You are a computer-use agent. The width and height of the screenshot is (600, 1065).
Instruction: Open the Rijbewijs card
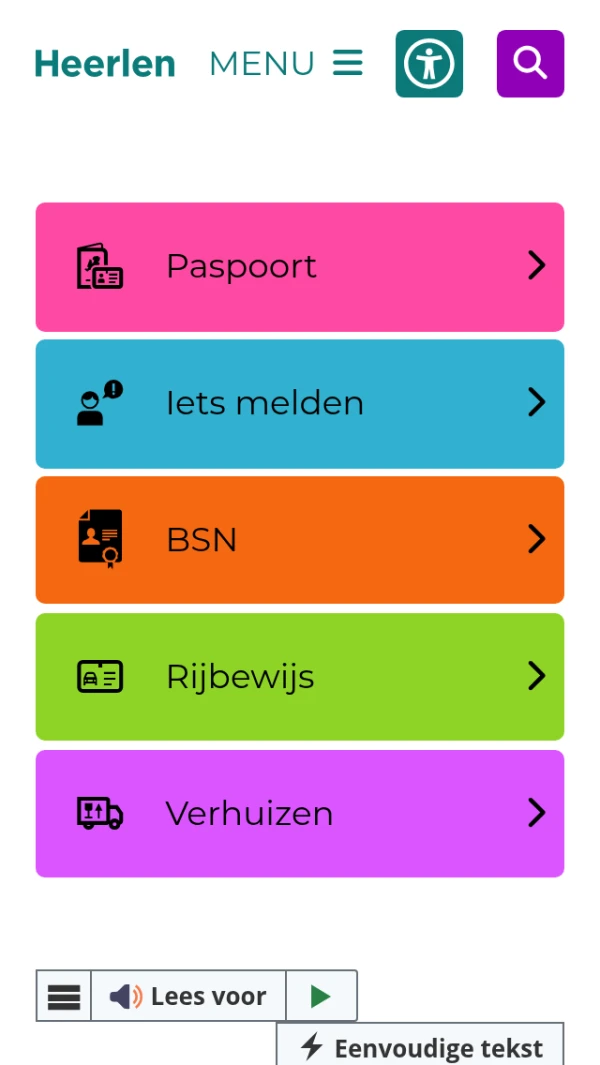300,677
